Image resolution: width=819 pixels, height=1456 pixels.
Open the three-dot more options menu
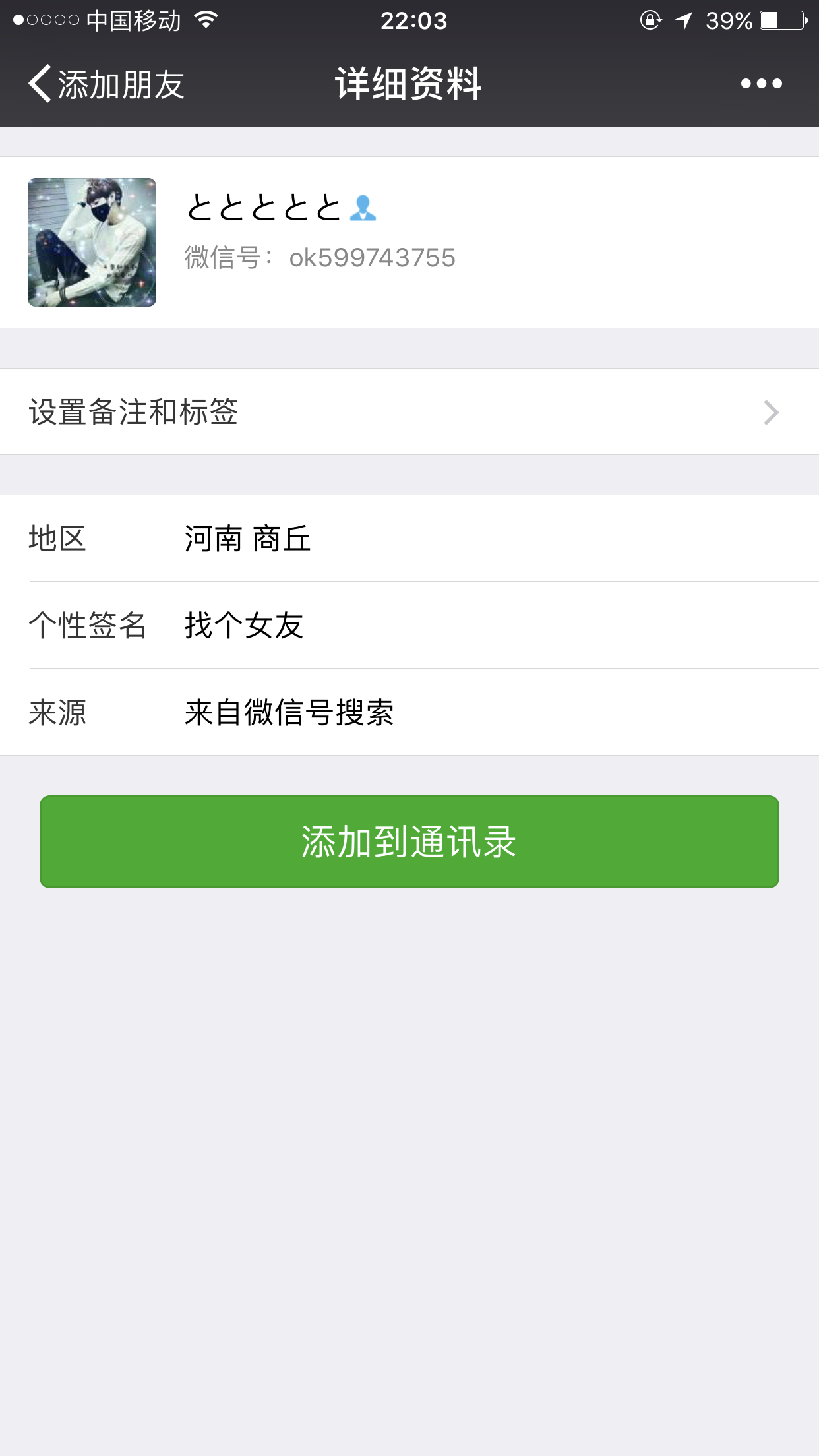click(x=761, y=84)
